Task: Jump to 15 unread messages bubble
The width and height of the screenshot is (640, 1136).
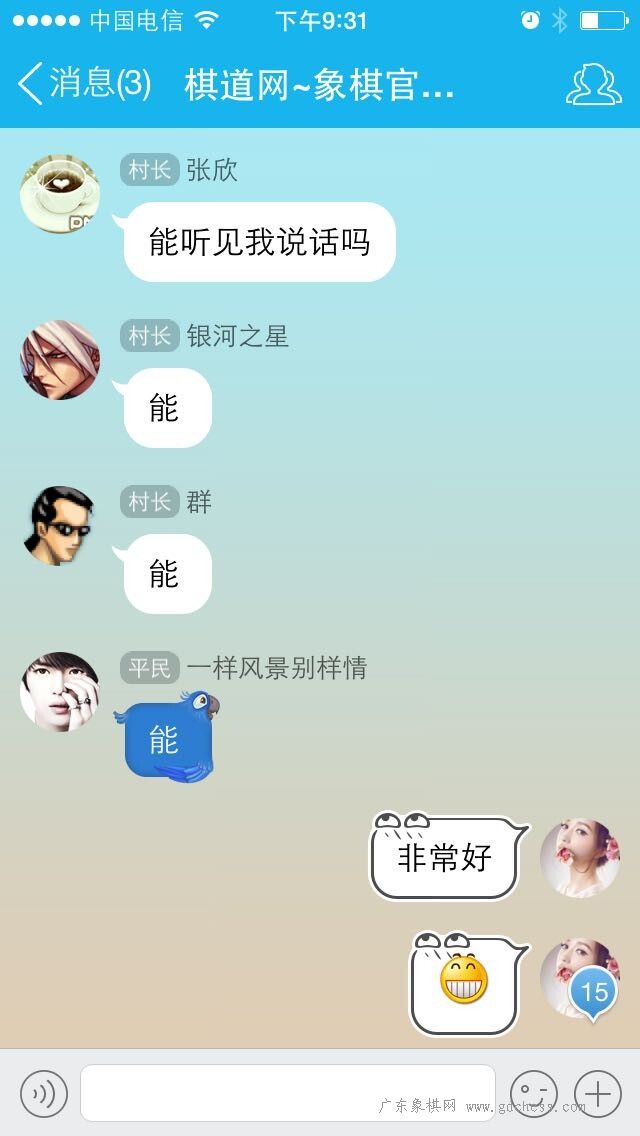Action: [594, 993]
